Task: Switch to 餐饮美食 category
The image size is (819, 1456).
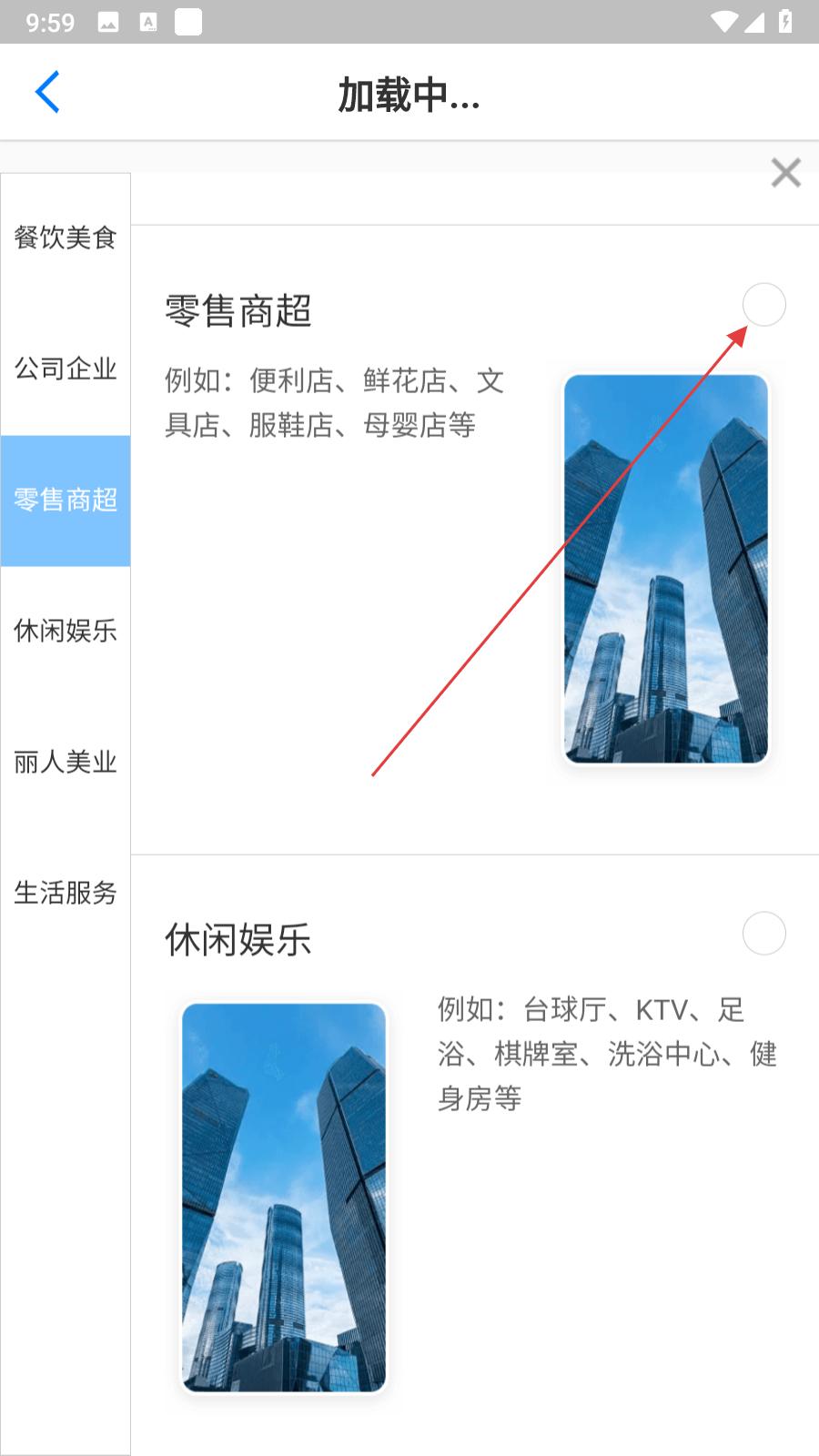Action: pyautogui.click(x=66, y=238)
